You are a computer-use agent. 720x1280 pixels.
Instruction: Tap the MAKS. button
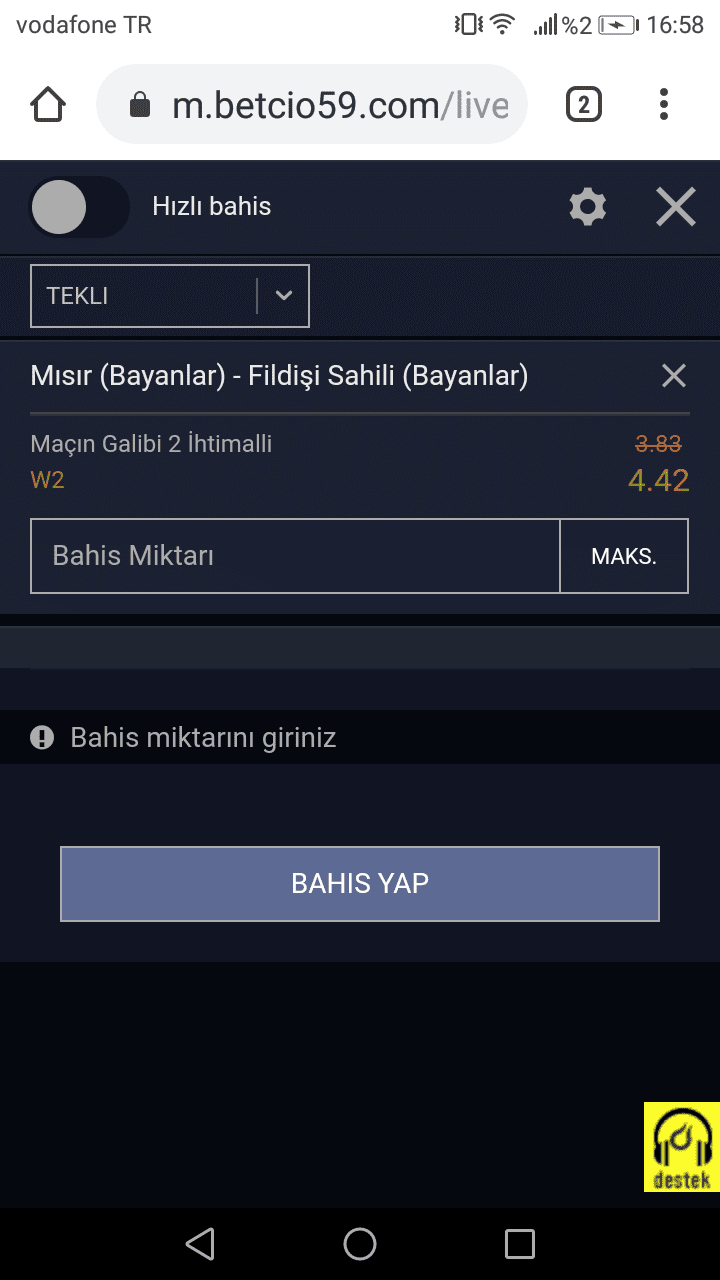click(624, 556)
